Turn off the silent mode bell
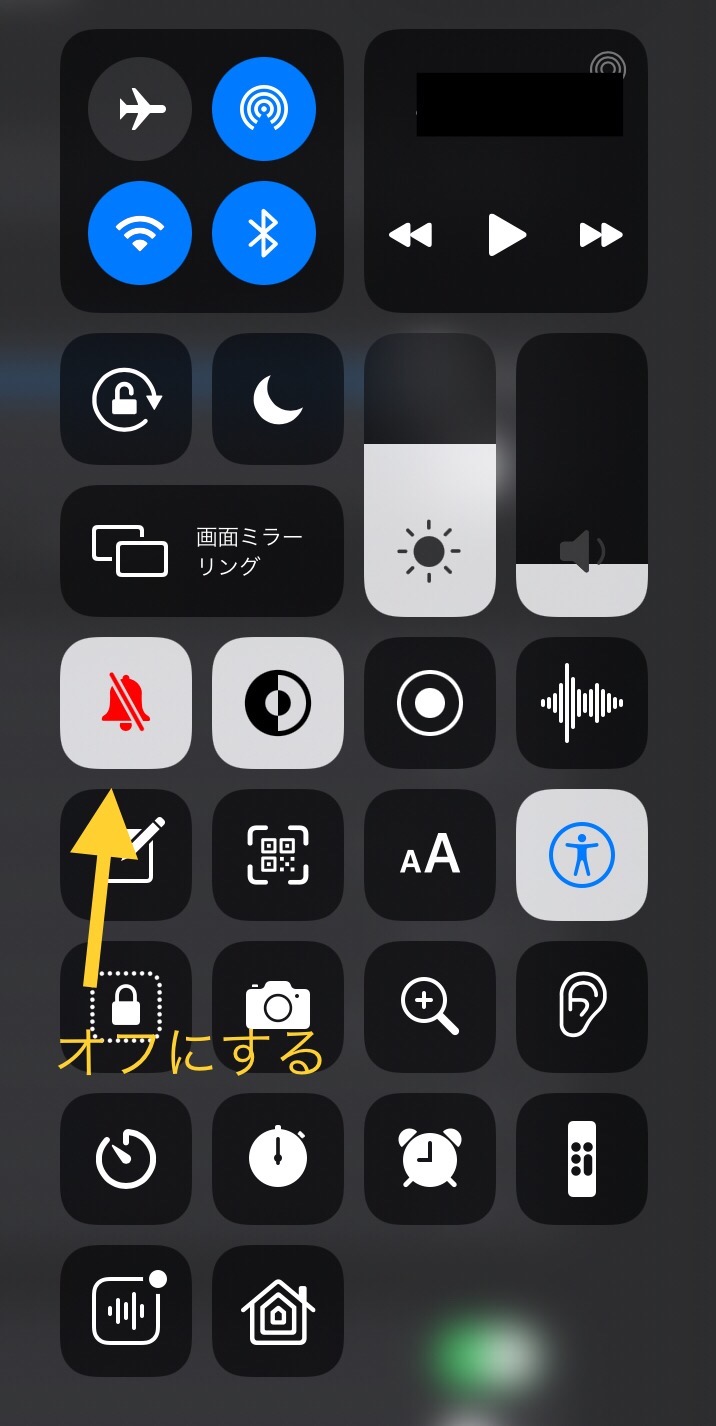This screenshot has height=1426, width=716. [x=126, y=703]
